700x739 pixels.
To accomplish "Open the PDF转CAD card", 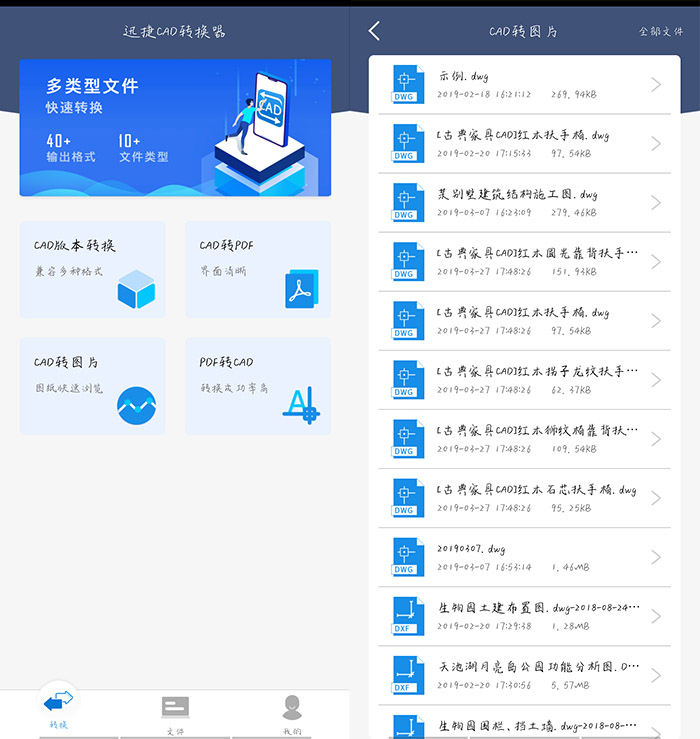I will tap(258, 386).
